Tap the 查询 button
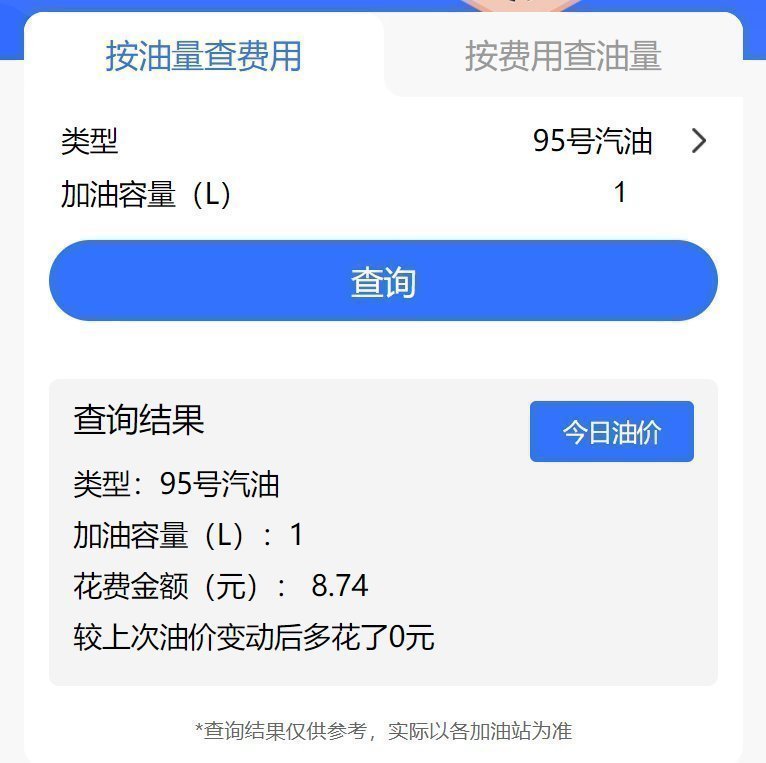Image resolution: width=766 pixels, height=763 pixels. [383, 281]
